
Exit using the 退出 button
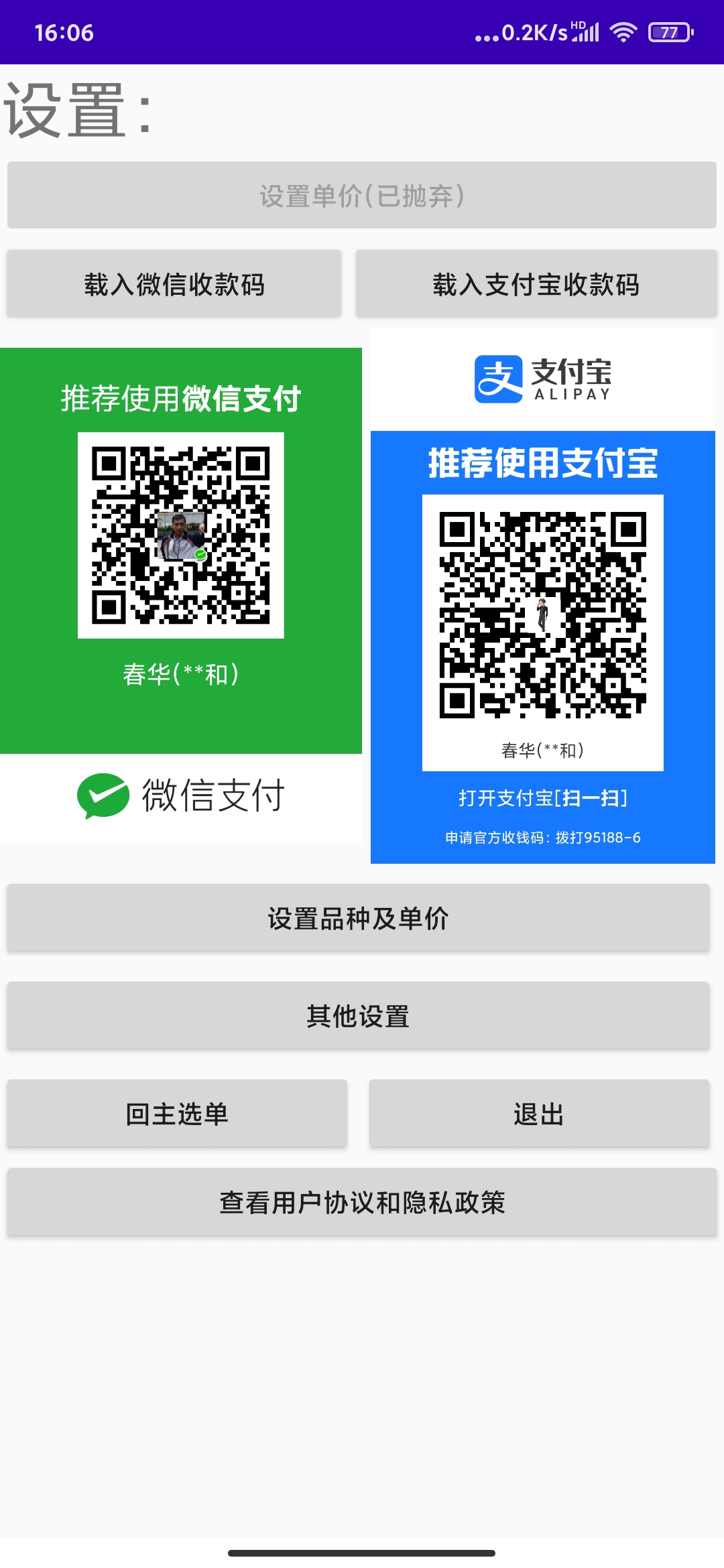click(539, 1114)
